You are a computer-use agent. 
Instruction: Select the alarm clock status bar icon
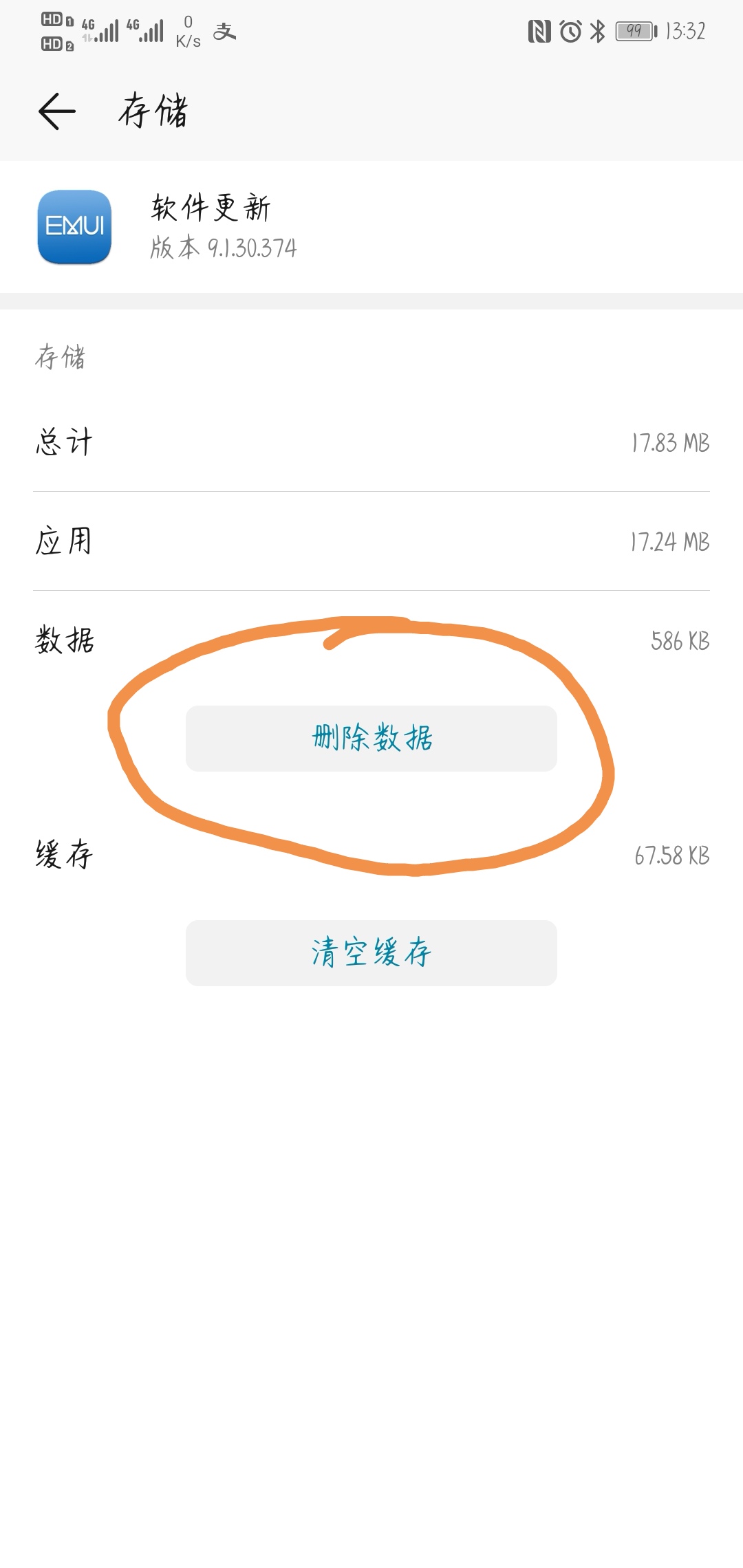pyautogui.click(x=570, y=30)
